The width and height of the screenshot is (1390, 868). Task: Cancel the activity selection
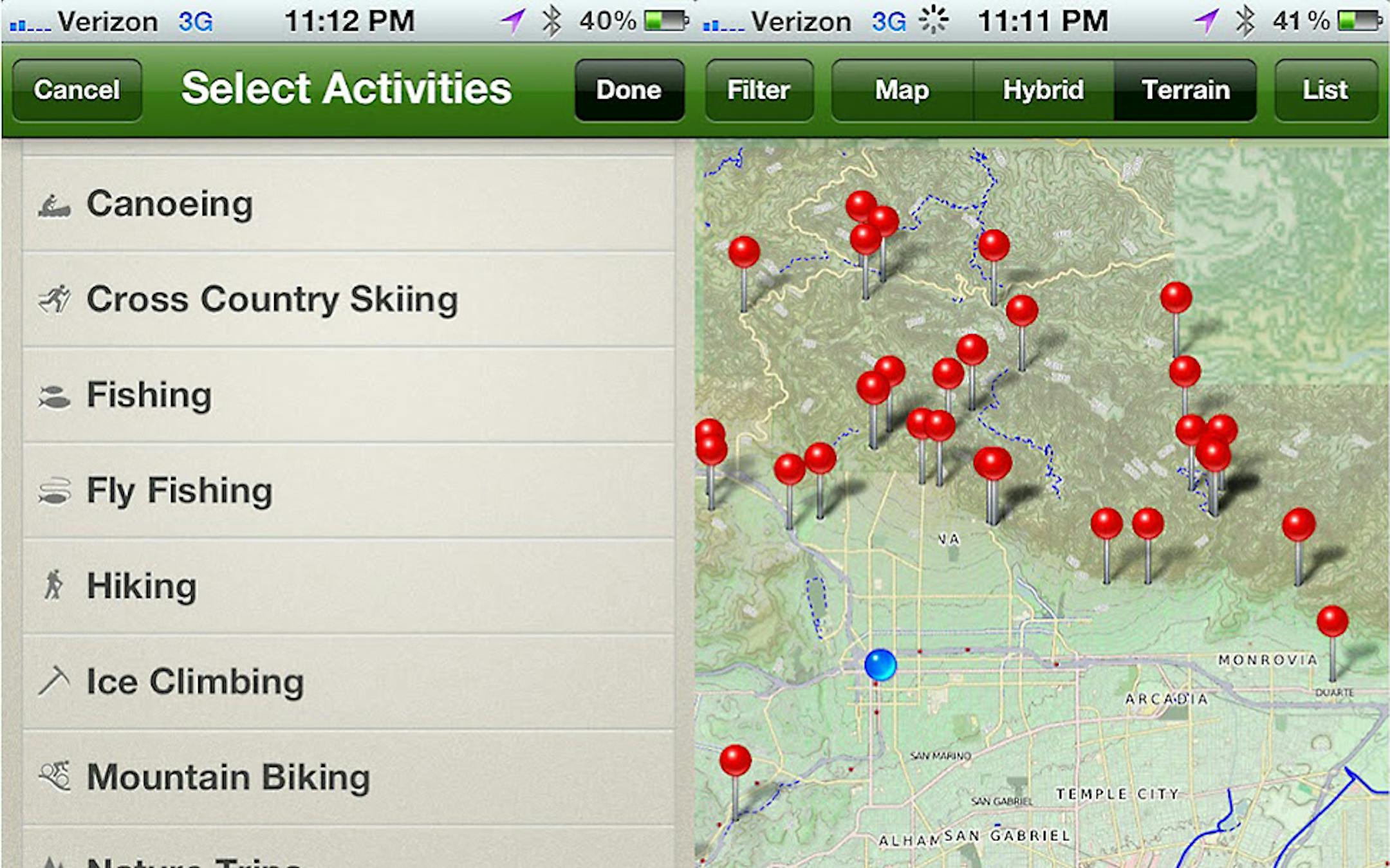point(77,90)
